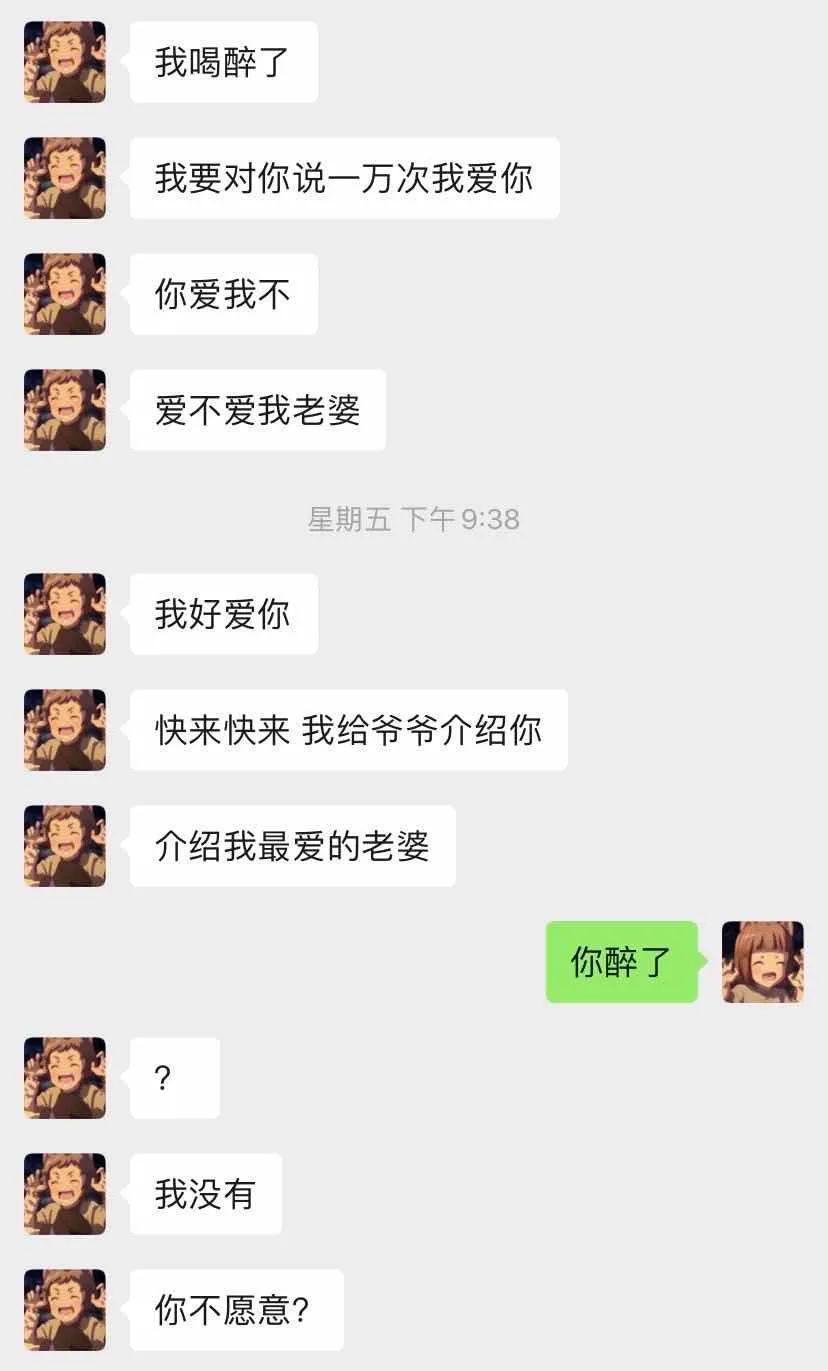Click the avatar beside 介绍我最爱的老婆
The width and height of the screenshot is (828, 1371).
pos(64,846)
